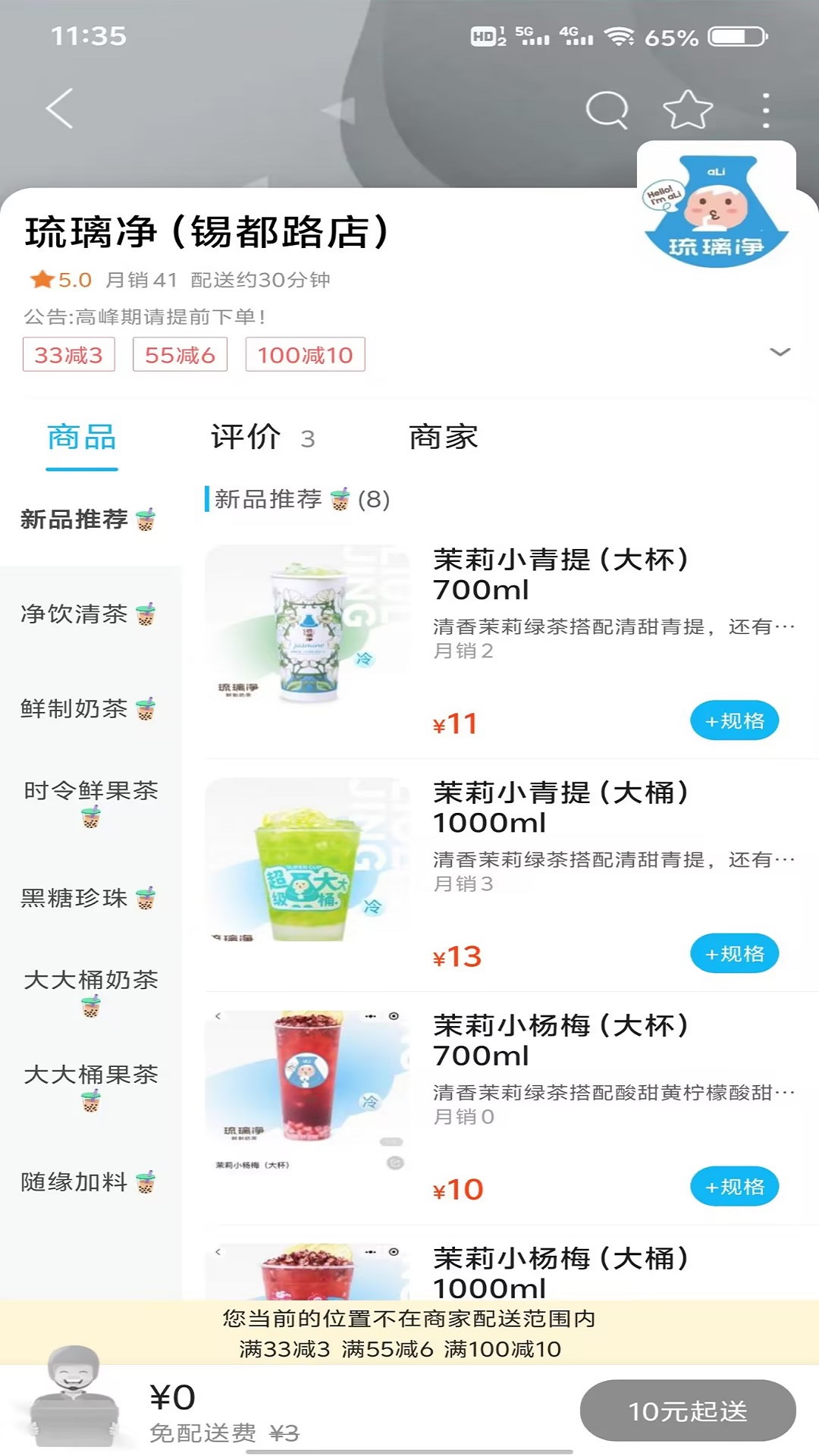The height and width of the screenshot is (1456, 819).
Task: Select the 随缘加料 category
Action: (x=87, y=1181)
